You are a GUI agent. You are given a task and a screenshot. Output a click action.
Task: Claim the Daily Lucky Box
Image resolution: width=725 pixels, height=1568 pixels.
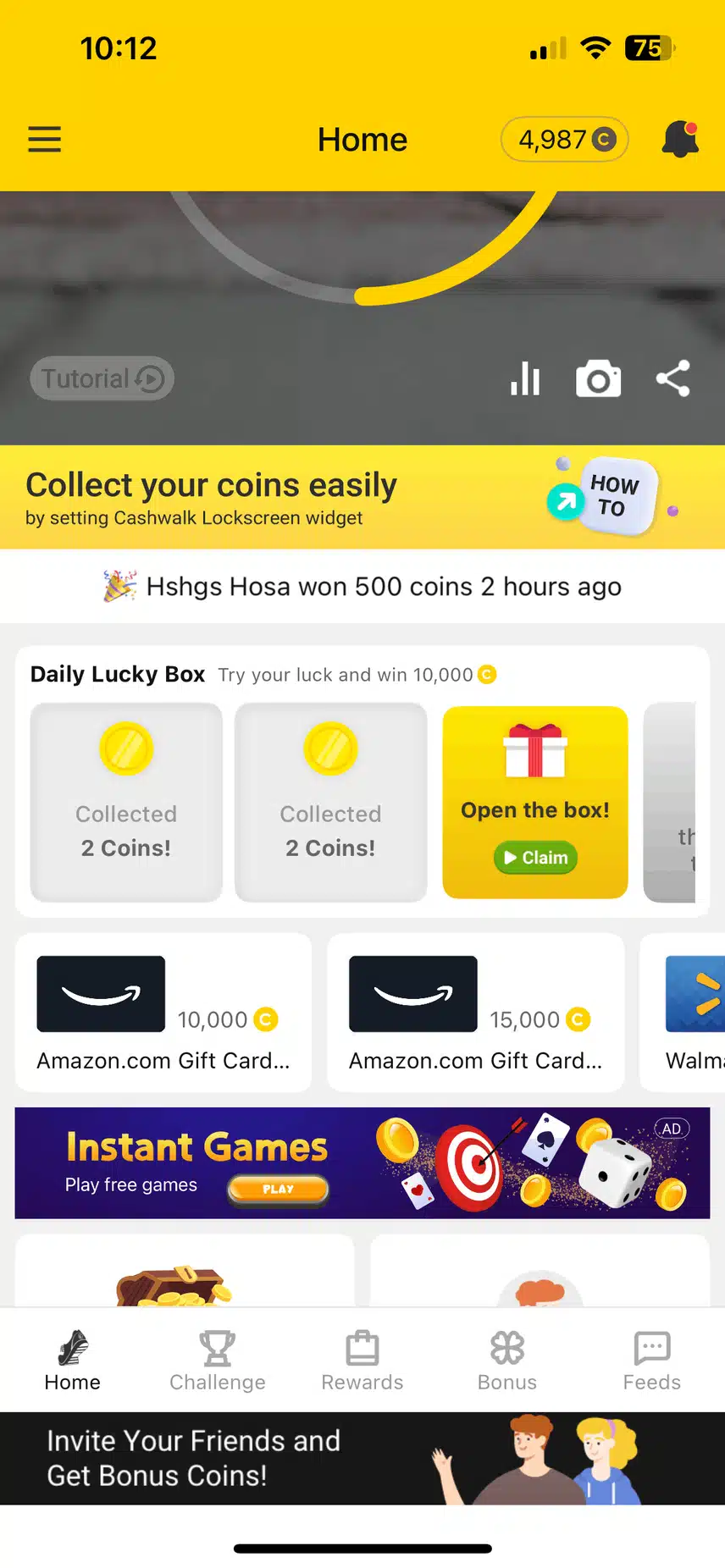(x=535, y=858)
